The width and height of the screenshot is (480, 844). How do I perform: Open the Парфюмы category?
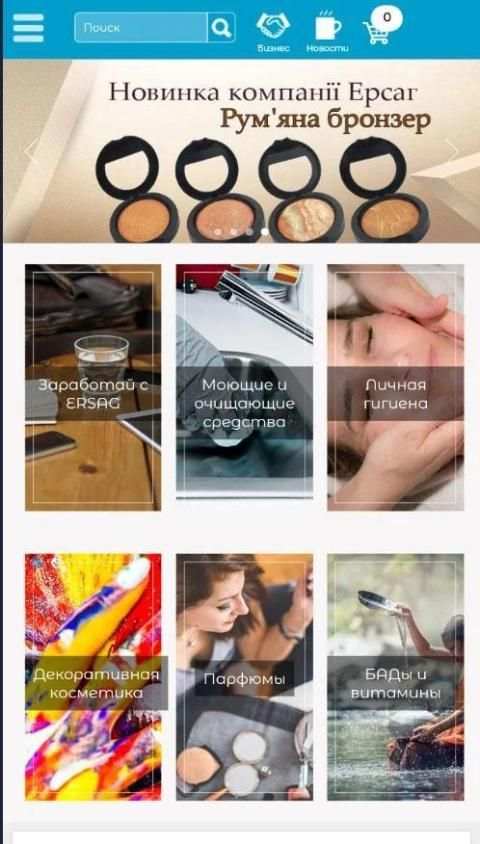(x=244, y=677)
